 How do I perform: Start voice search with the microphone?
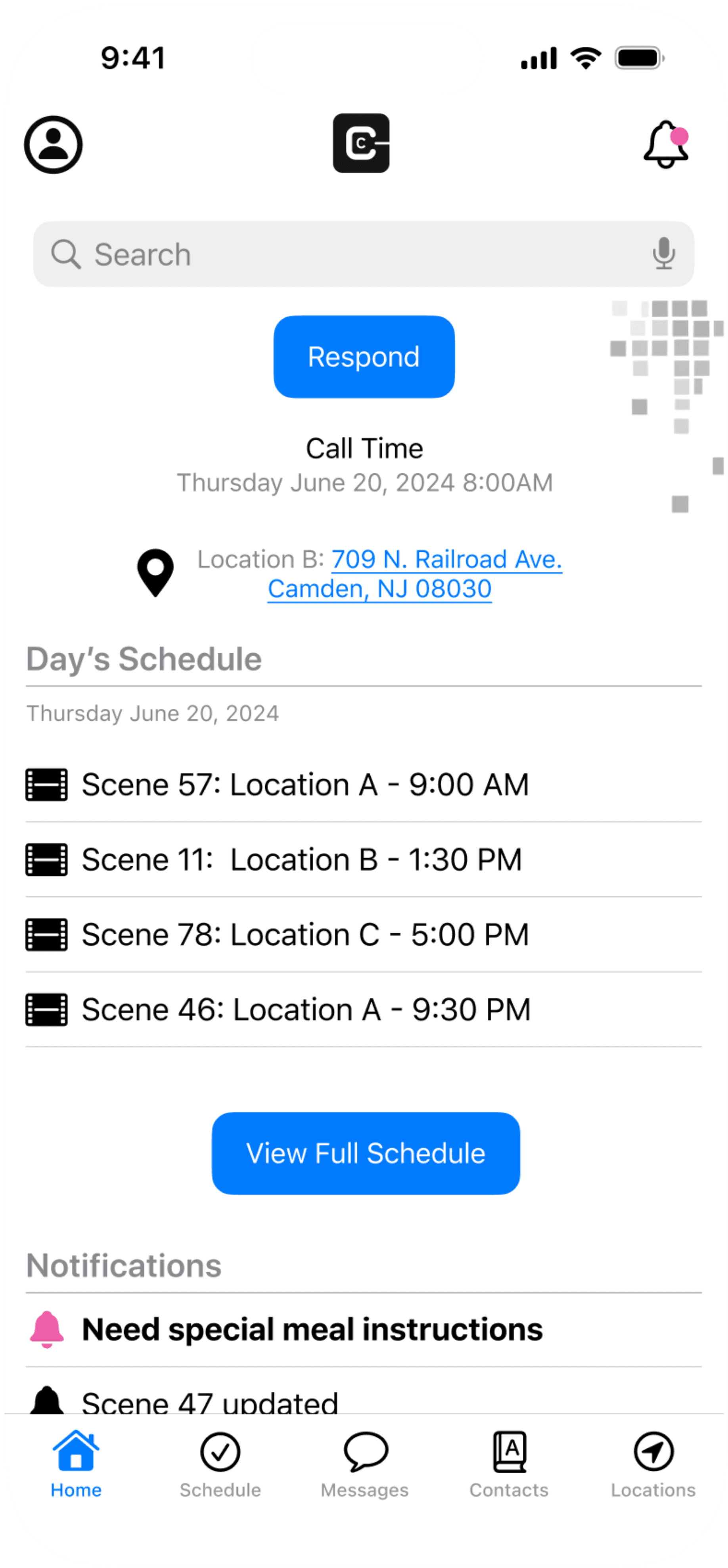pyautogui.click(x=663, y=254)
